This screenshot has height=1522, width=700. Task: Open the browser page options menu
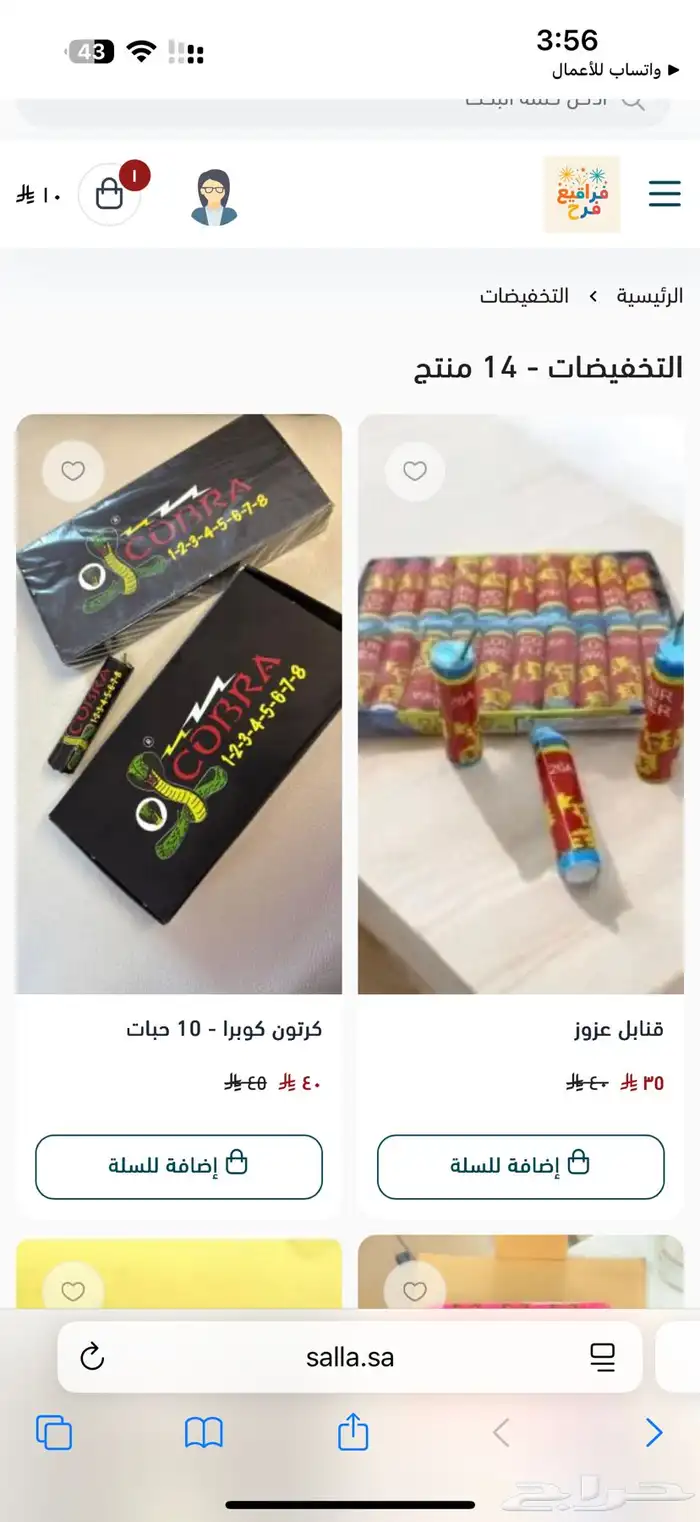point(602,1357)
